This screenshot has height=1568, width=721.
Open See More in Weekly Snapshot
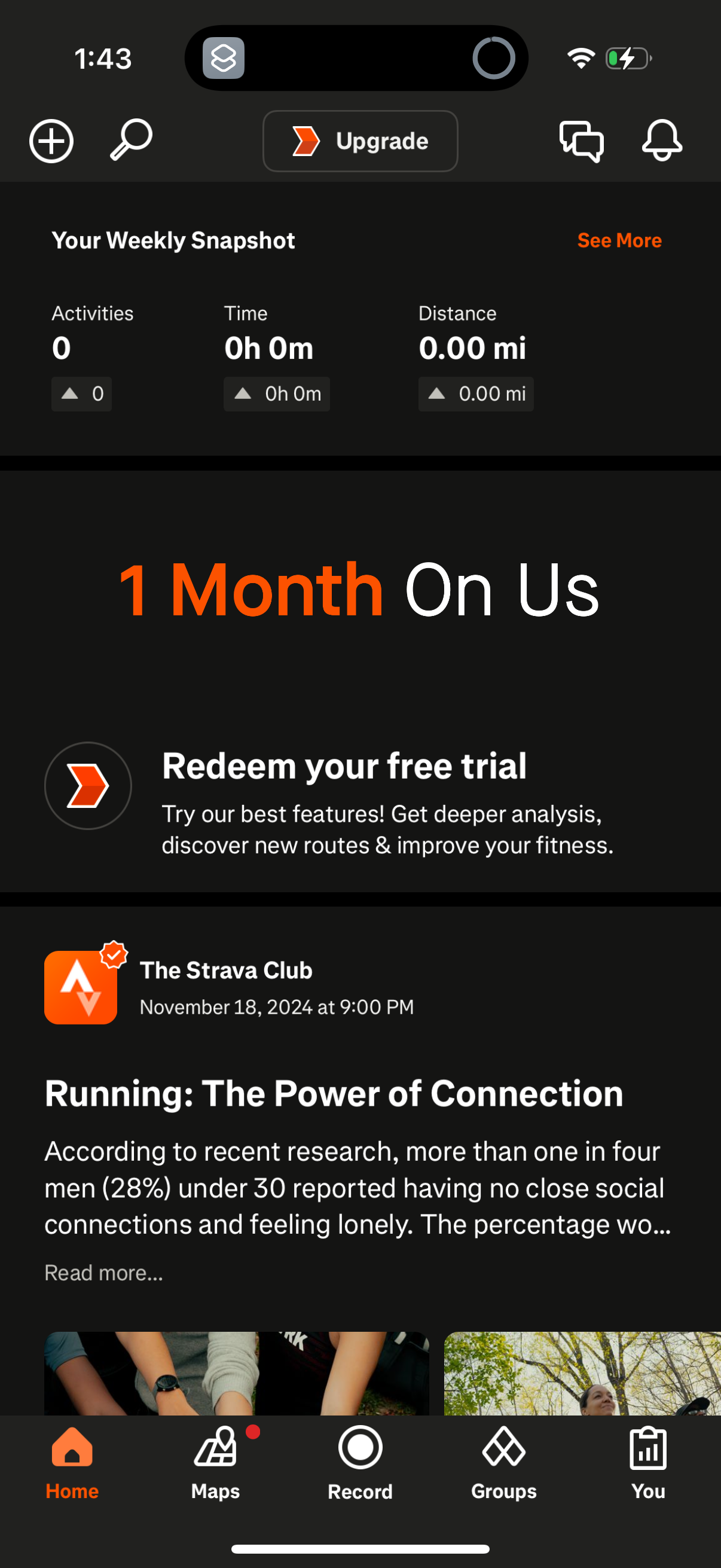point(619,240)
